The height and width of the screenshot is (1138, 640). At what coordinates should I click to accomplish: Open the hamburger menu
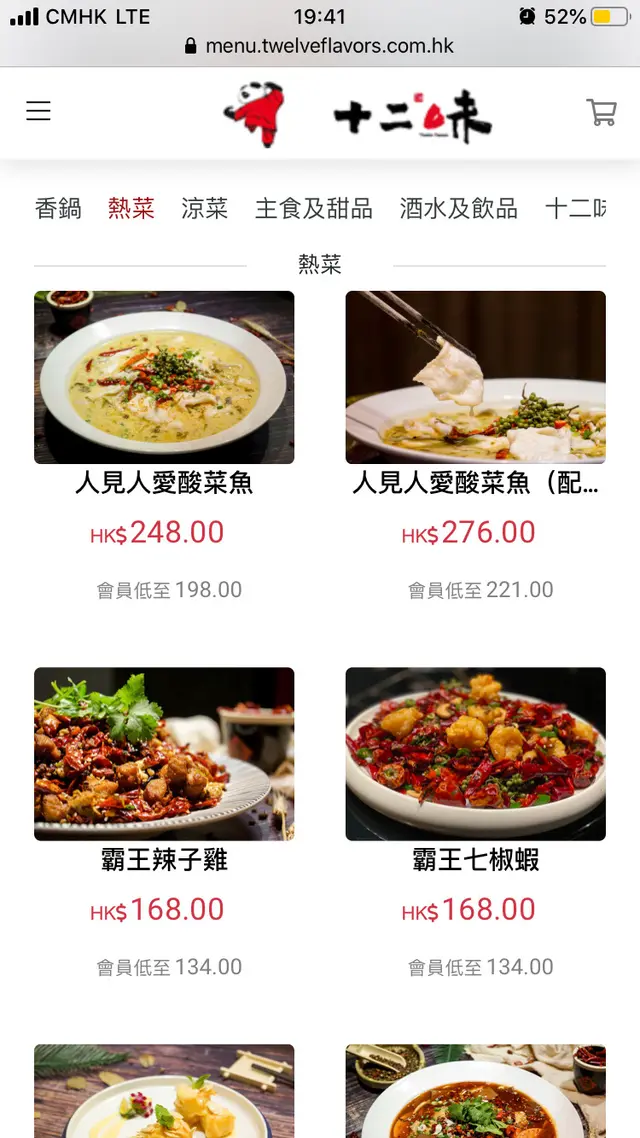[38, 111]
